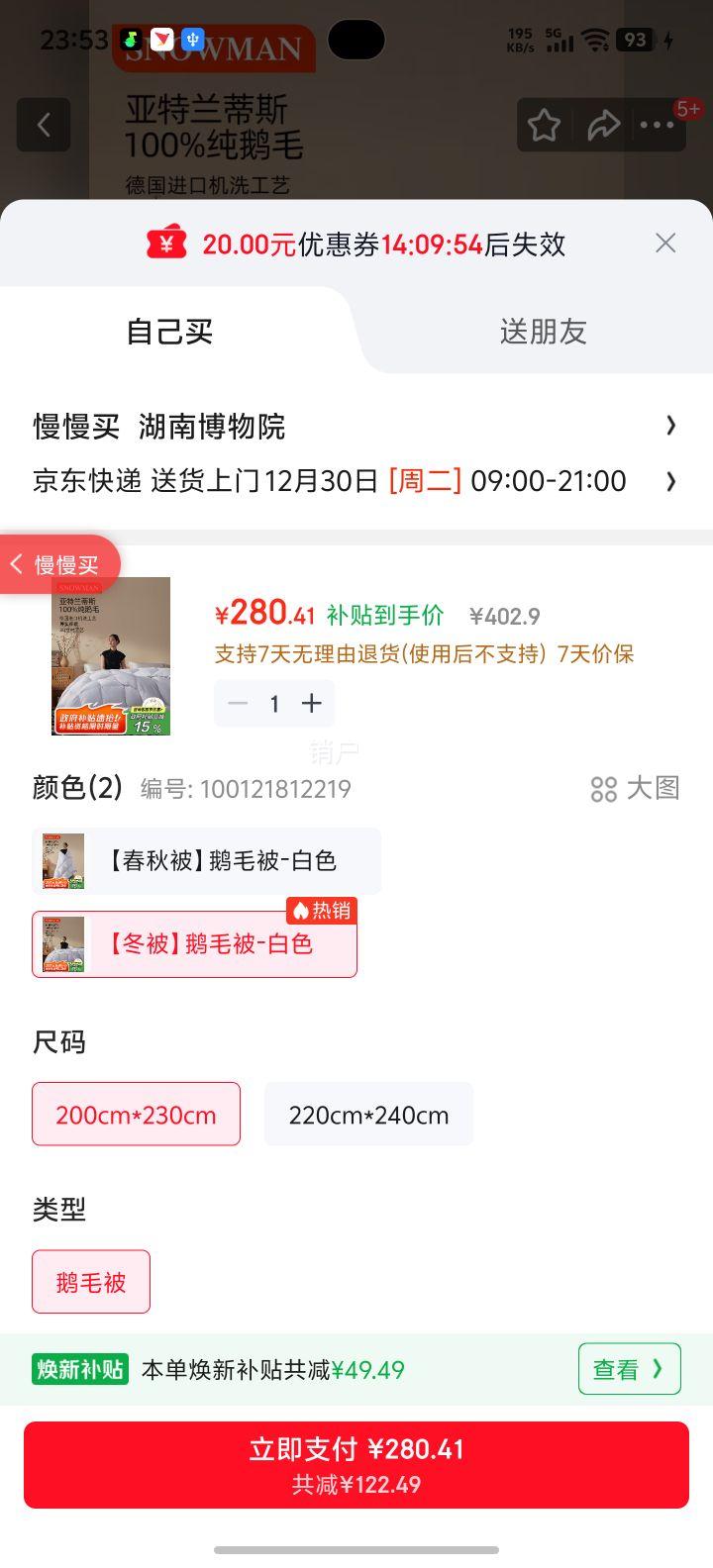
Task: Switch to 大图 view using the grid icon
Action: (604, 789)
